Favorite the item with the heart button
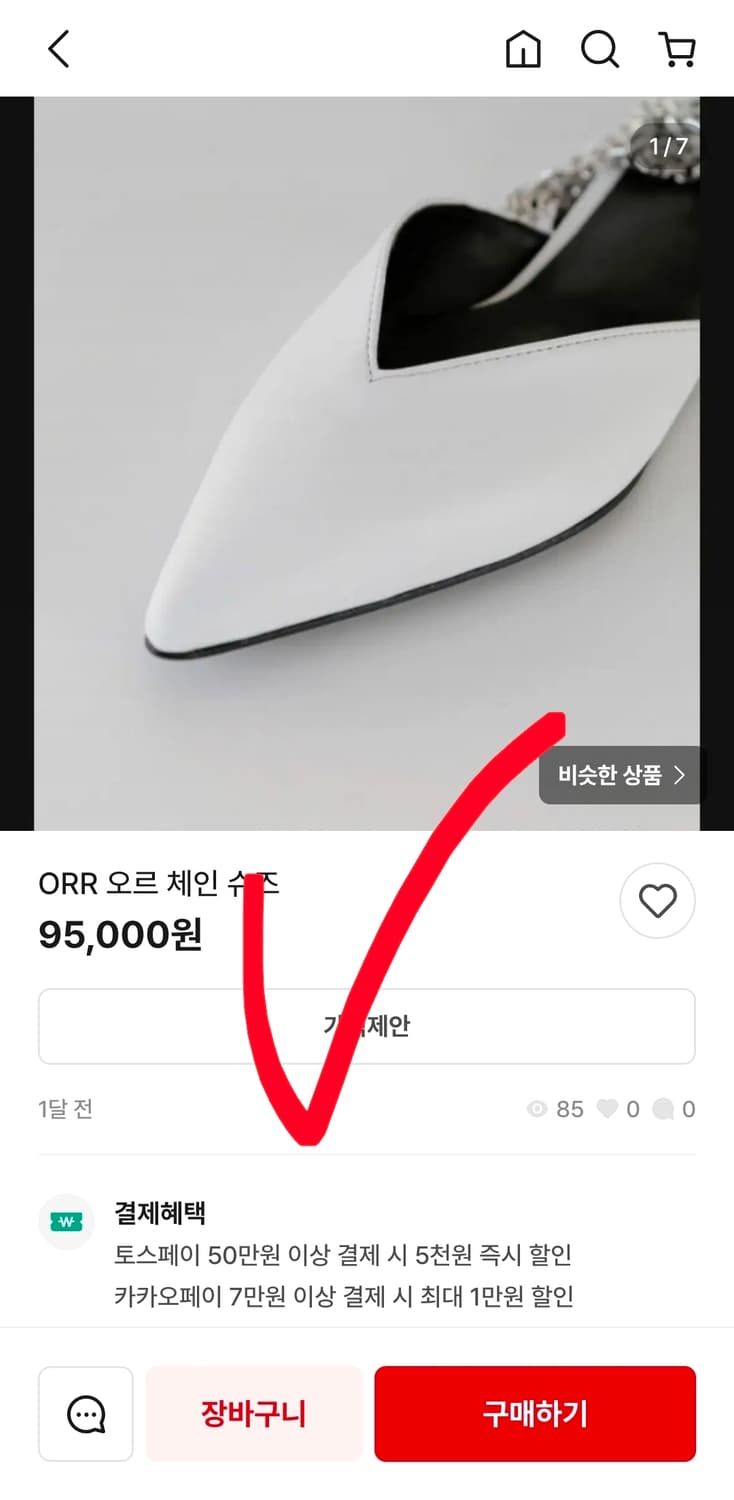734x1500 pixels. pos(657,901)
